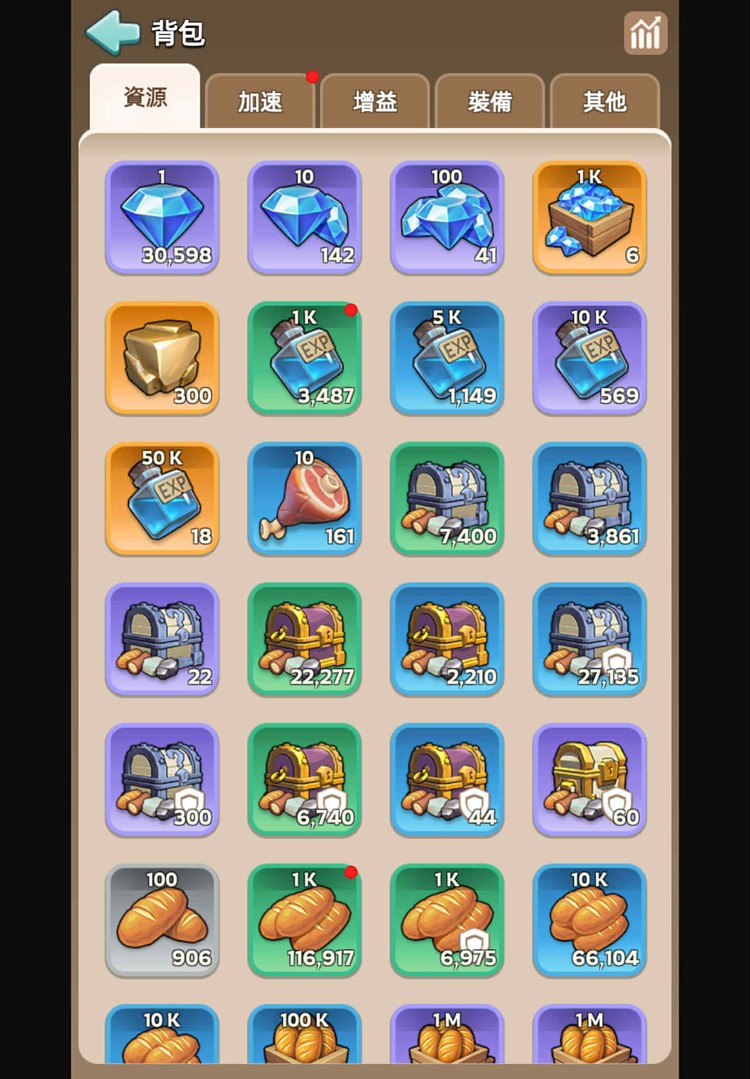The height and width of the screenshot is (1079, 750).
Task: Open the 50K EXP potion with 18
Action: tap(162, 498)
